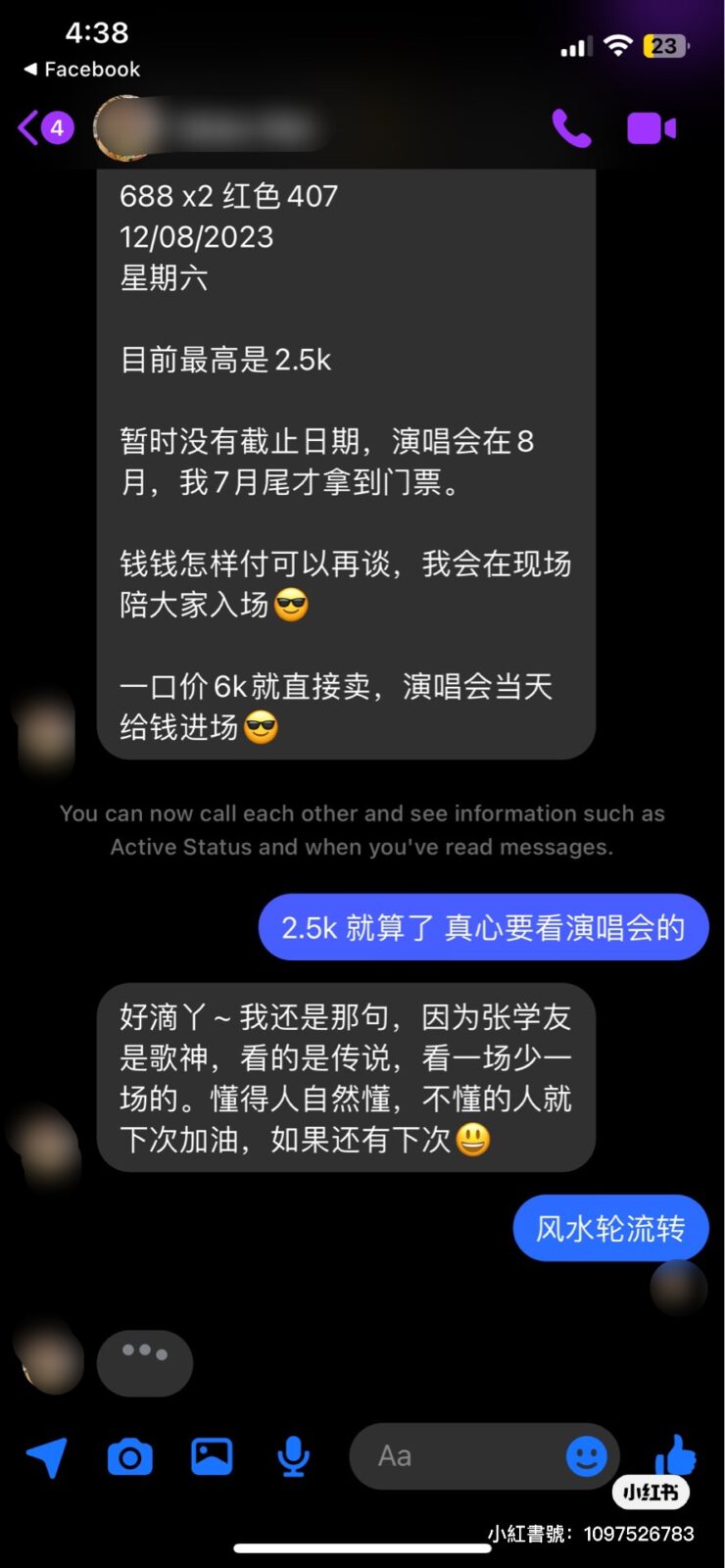Open the emoji picker in the message field
This screenshot has width=725, height=1568.
586,1456
